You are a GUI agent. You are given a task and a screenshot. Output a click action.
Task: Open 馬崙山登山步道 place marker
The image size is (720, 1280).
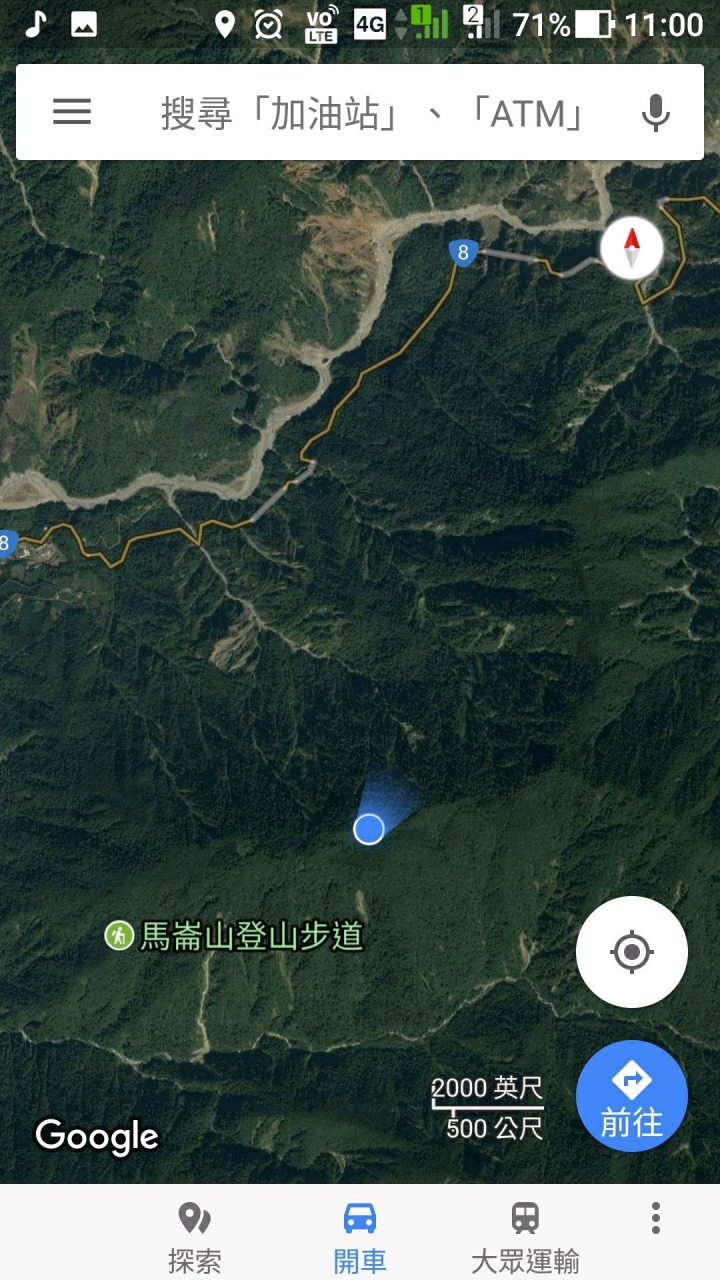tap(234, 937)
